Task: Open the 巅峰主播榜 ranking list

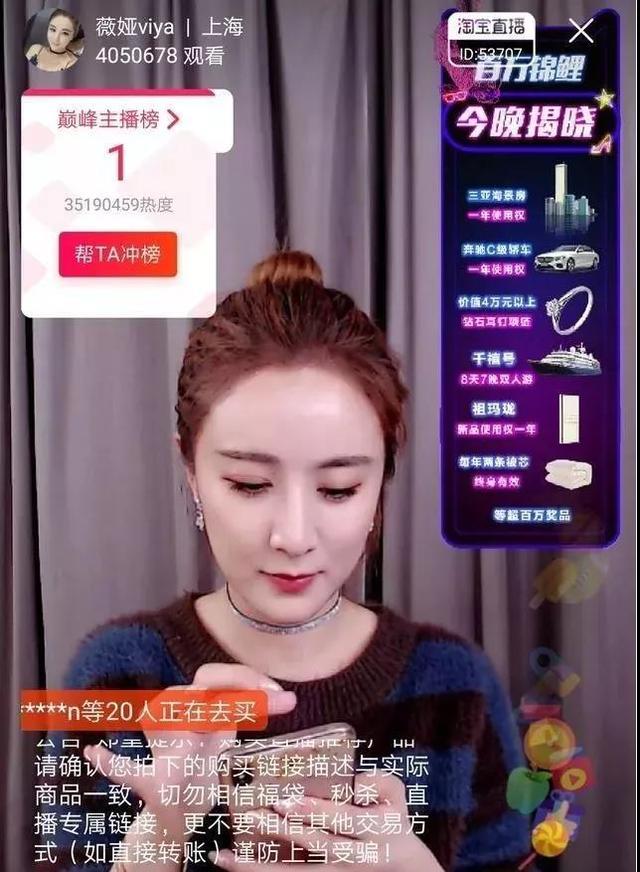Action: click(119, 121)
